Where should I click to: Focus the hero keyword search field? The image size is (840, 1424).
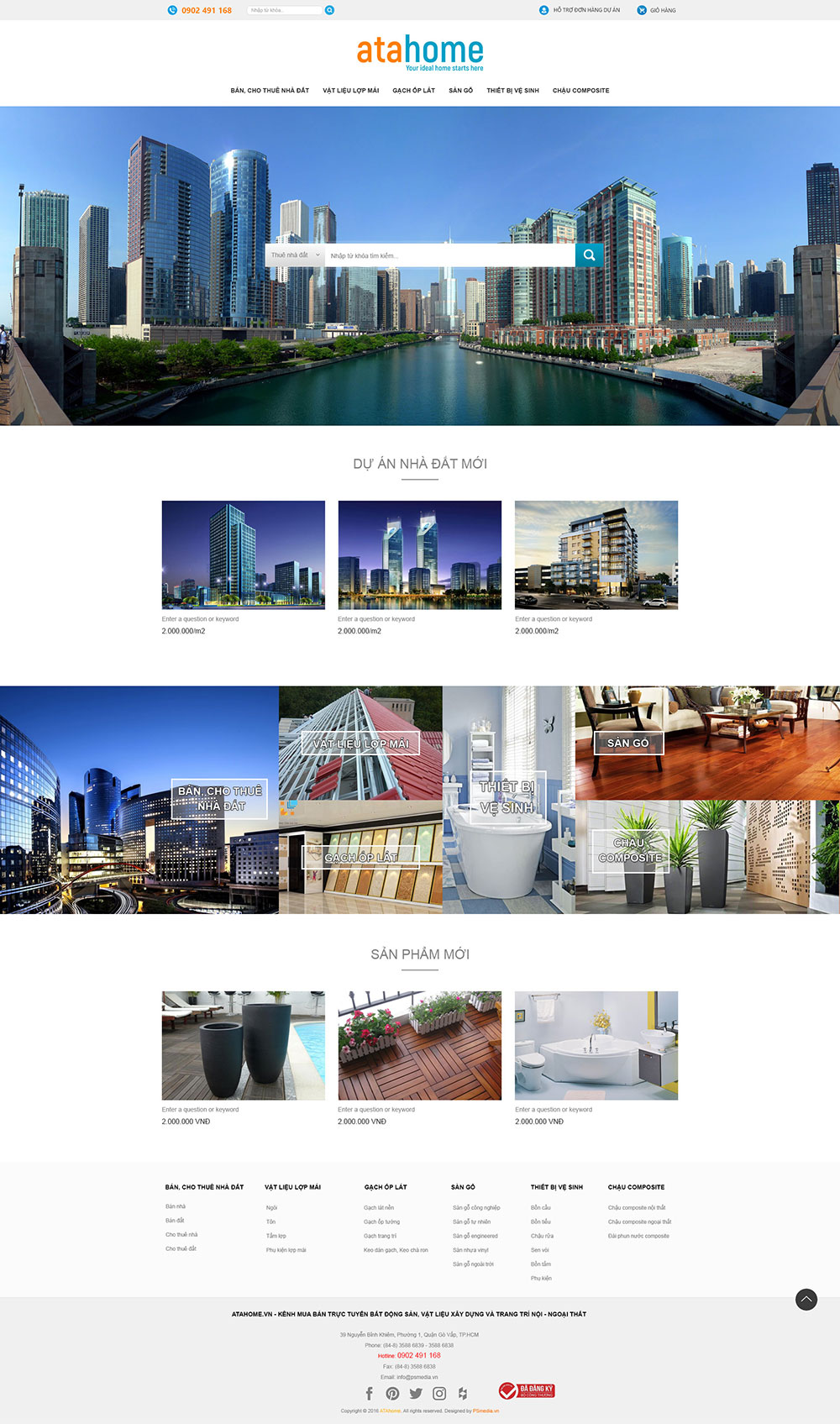[449, 255]
